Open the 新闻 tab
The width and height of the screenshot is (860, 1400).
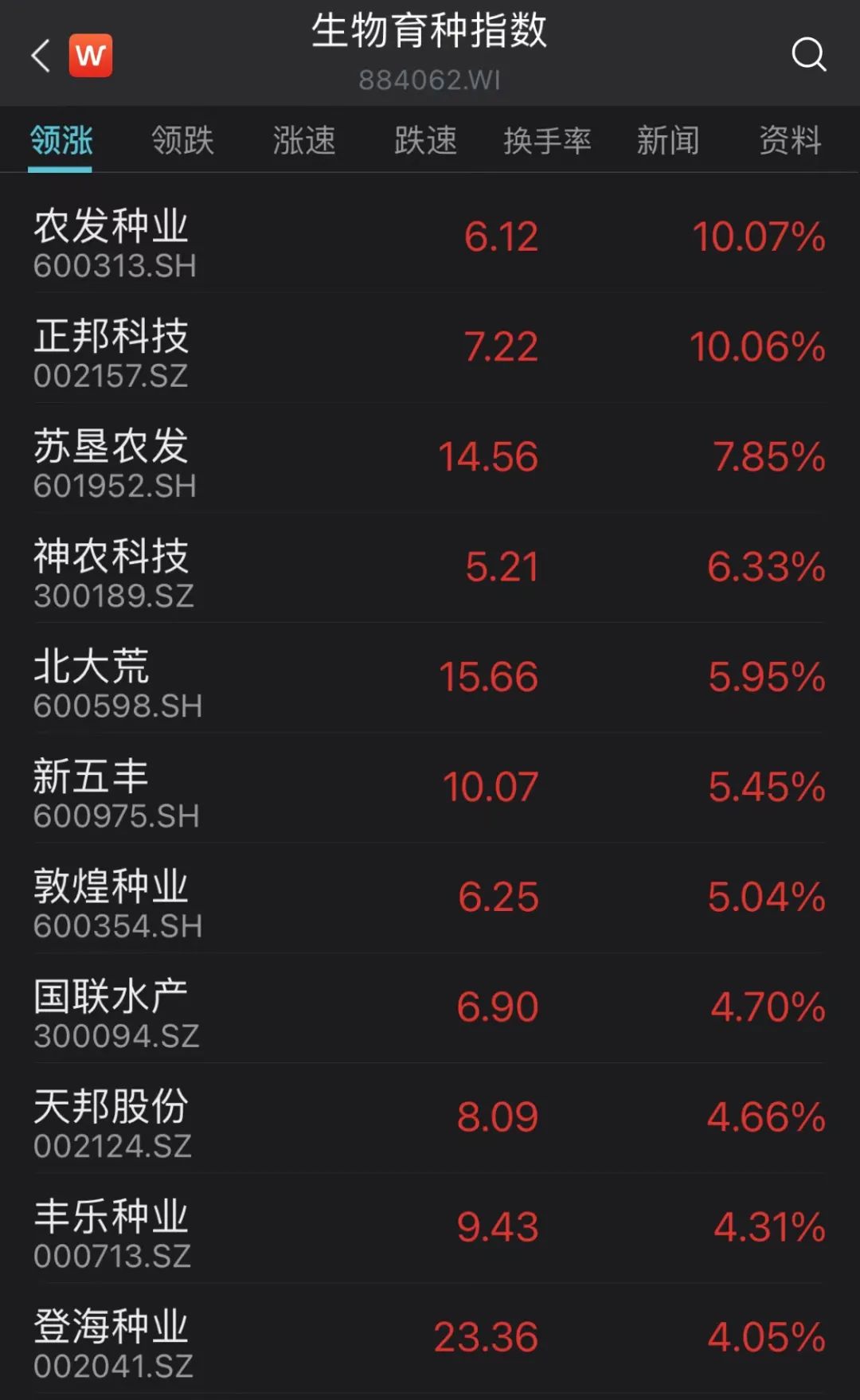(669, 142)
